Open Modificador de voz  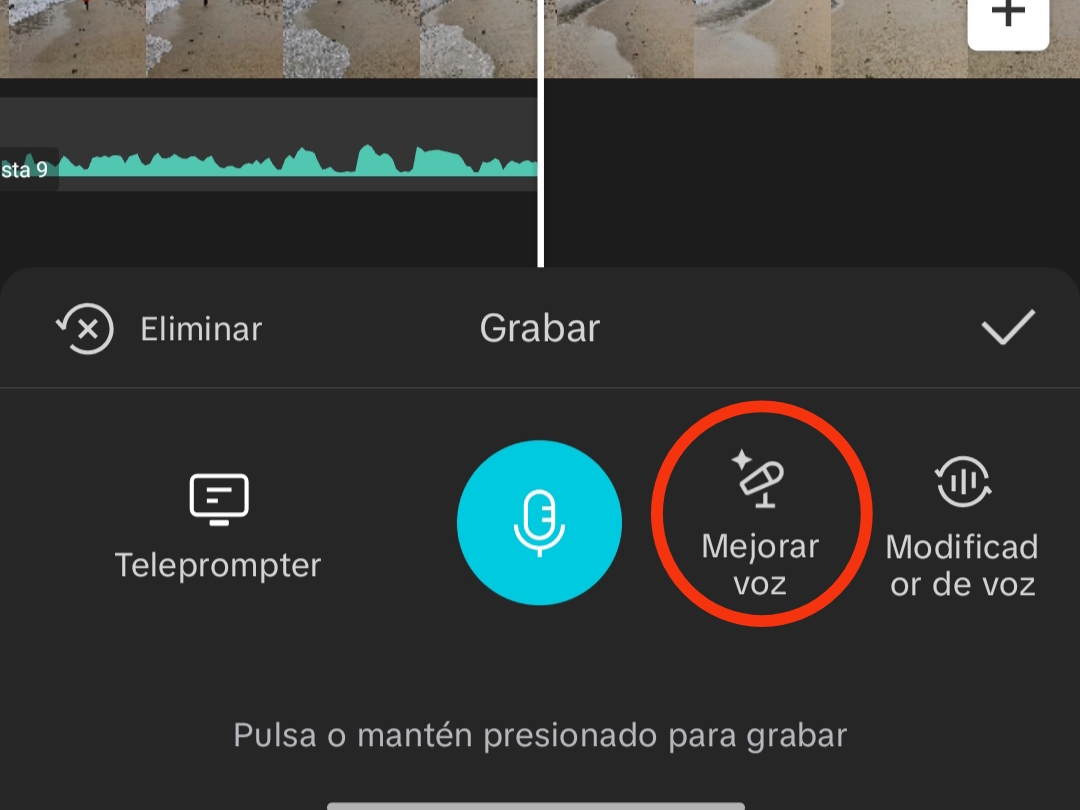pos(961,527)
